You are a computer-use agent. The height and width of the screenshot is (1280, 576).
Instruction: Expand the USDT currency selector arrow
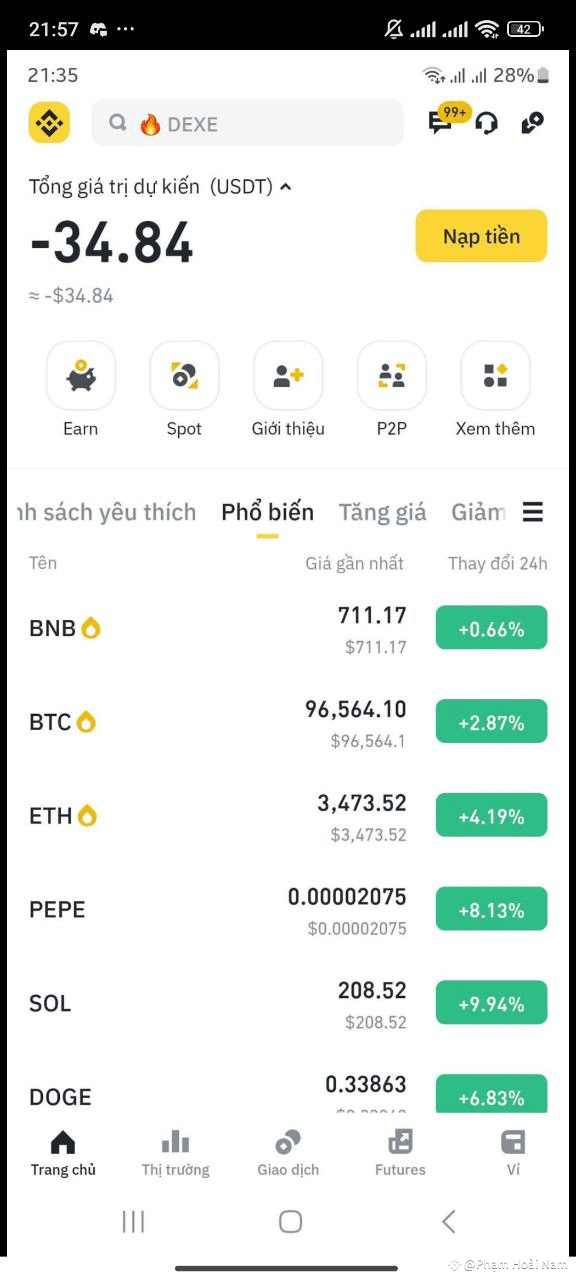[285, 187]
